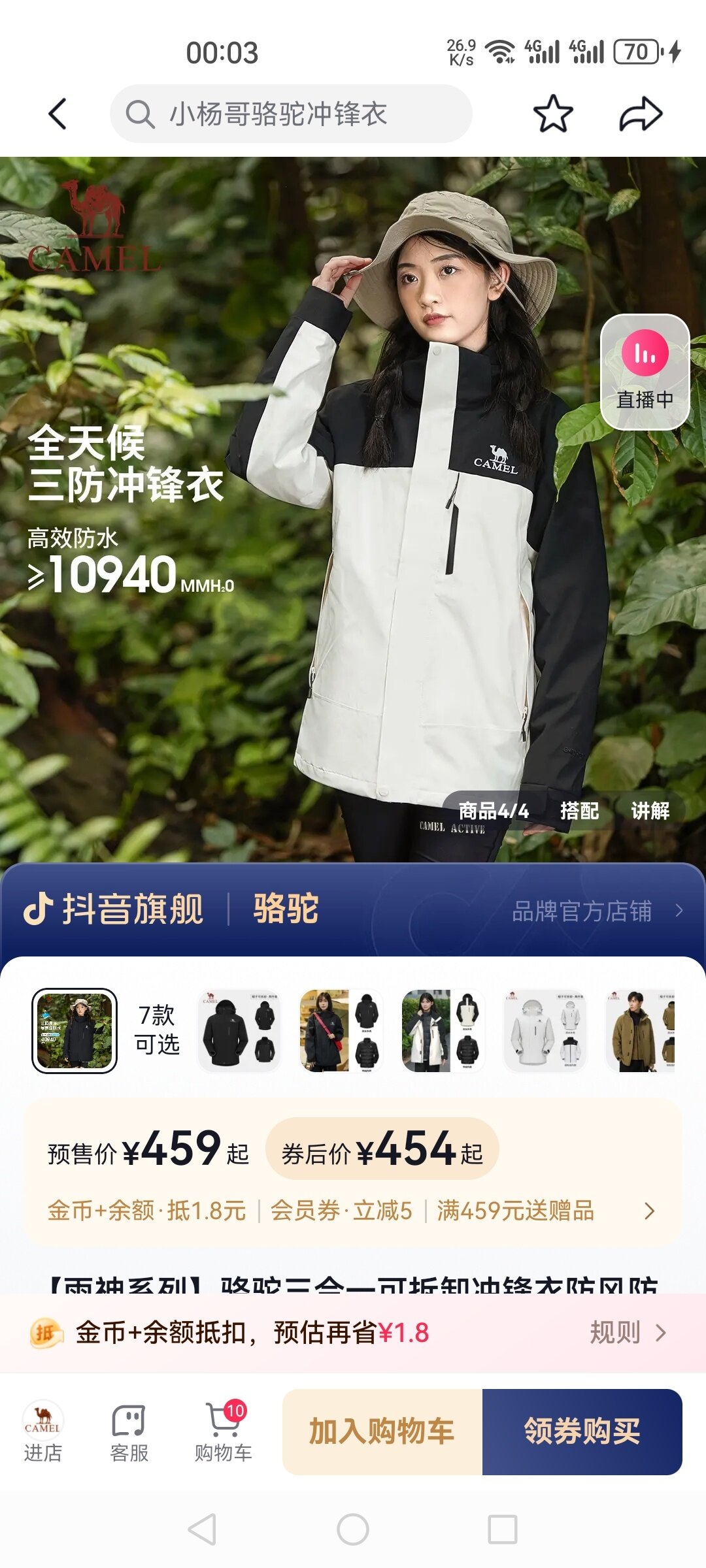Share this product via the arrow icon
This screenshot has height=1568, width=706.
point(641,114)
